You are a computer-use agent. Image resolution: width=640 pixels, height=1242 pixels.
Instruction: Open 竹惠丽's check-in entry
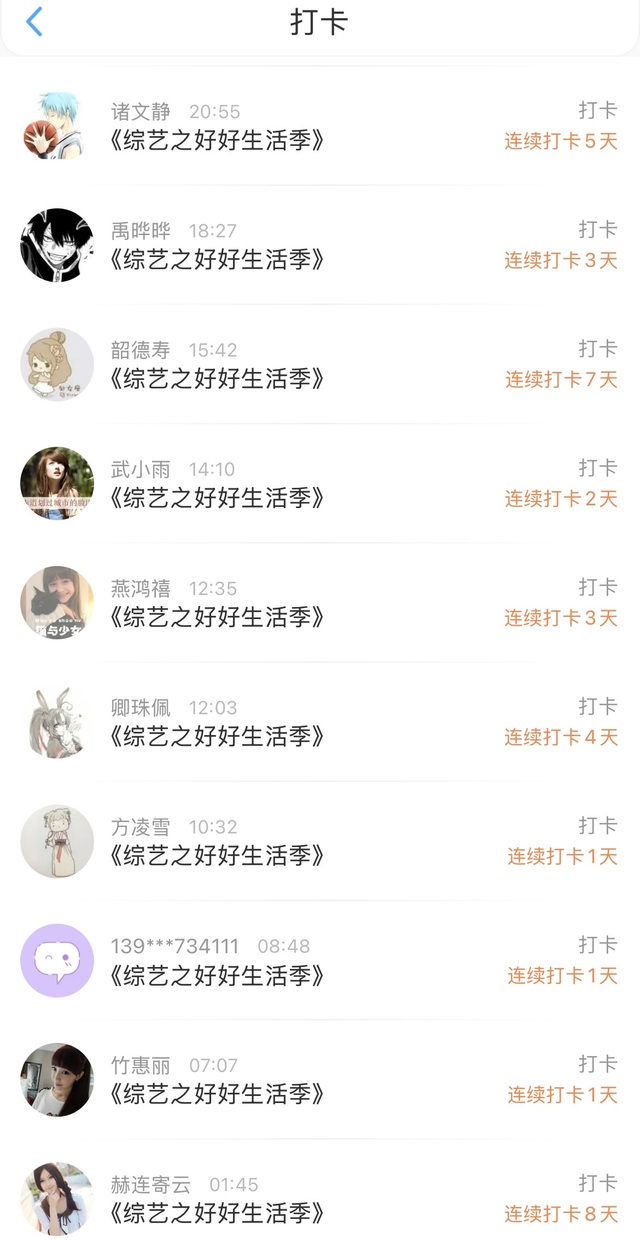(318, 1079)
